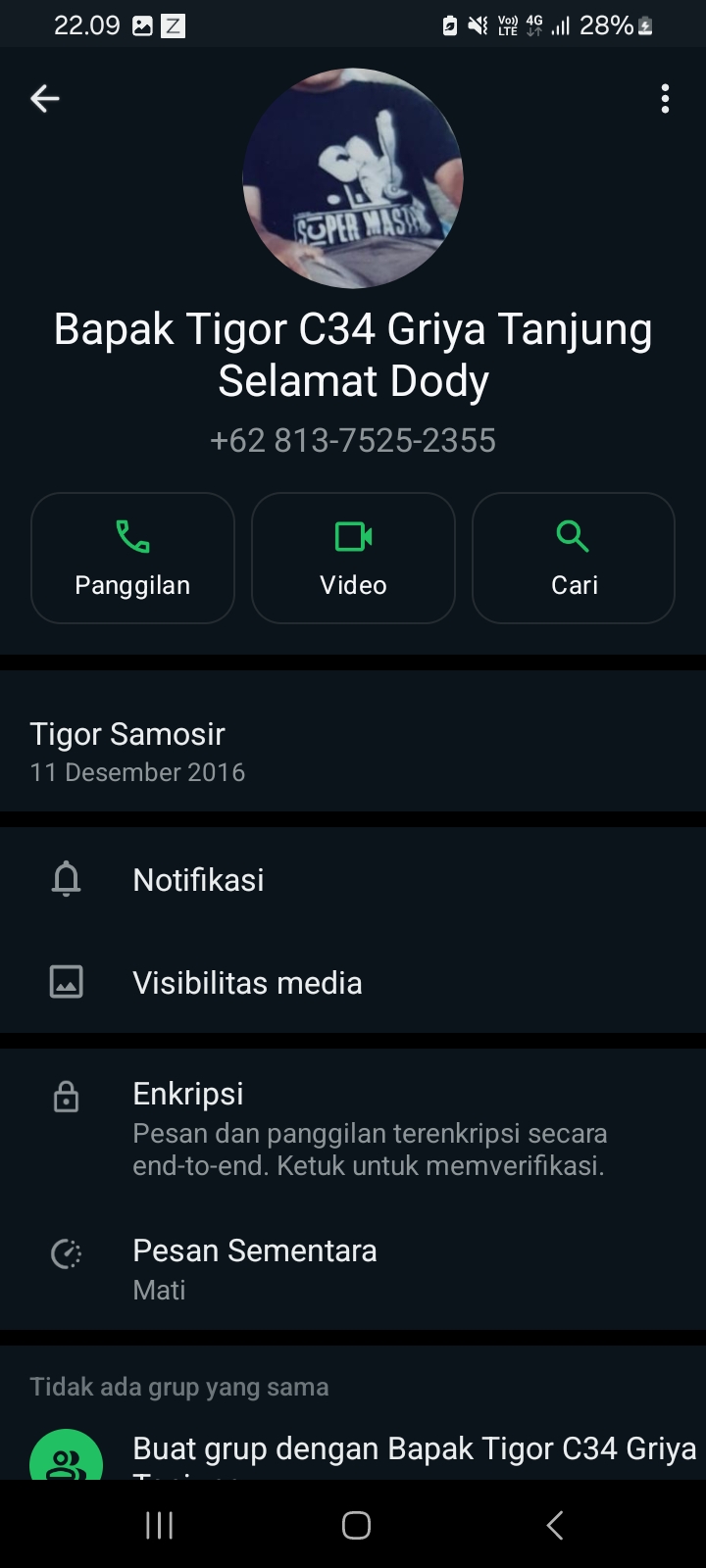Viewport: 706px width, 1568px height.
Task: Start a voice call via Panggilan
Action: pyautogui.click(x=132, y=558)
